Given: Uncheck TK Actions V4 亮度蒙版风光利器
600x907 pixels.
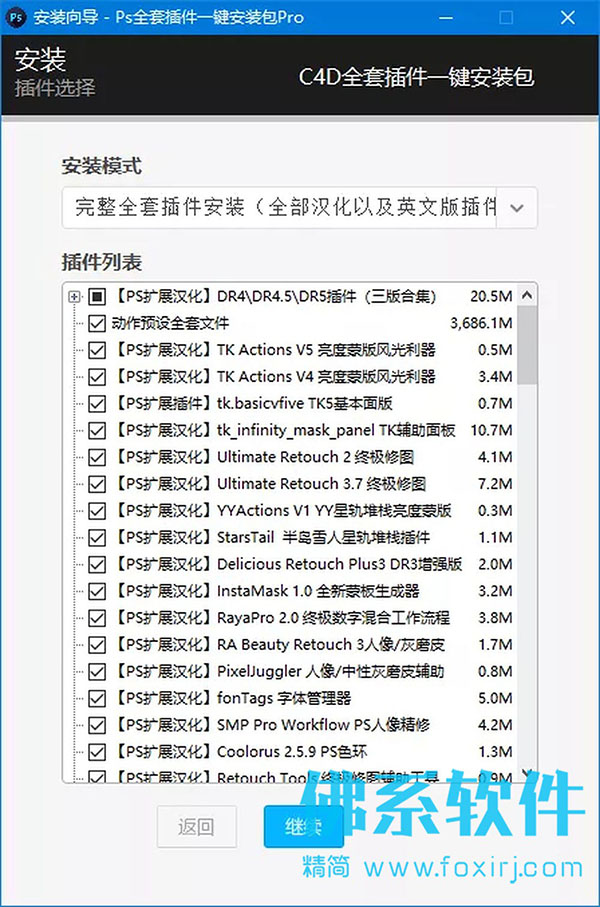Looking at the screenshot, I should point(97,377).
